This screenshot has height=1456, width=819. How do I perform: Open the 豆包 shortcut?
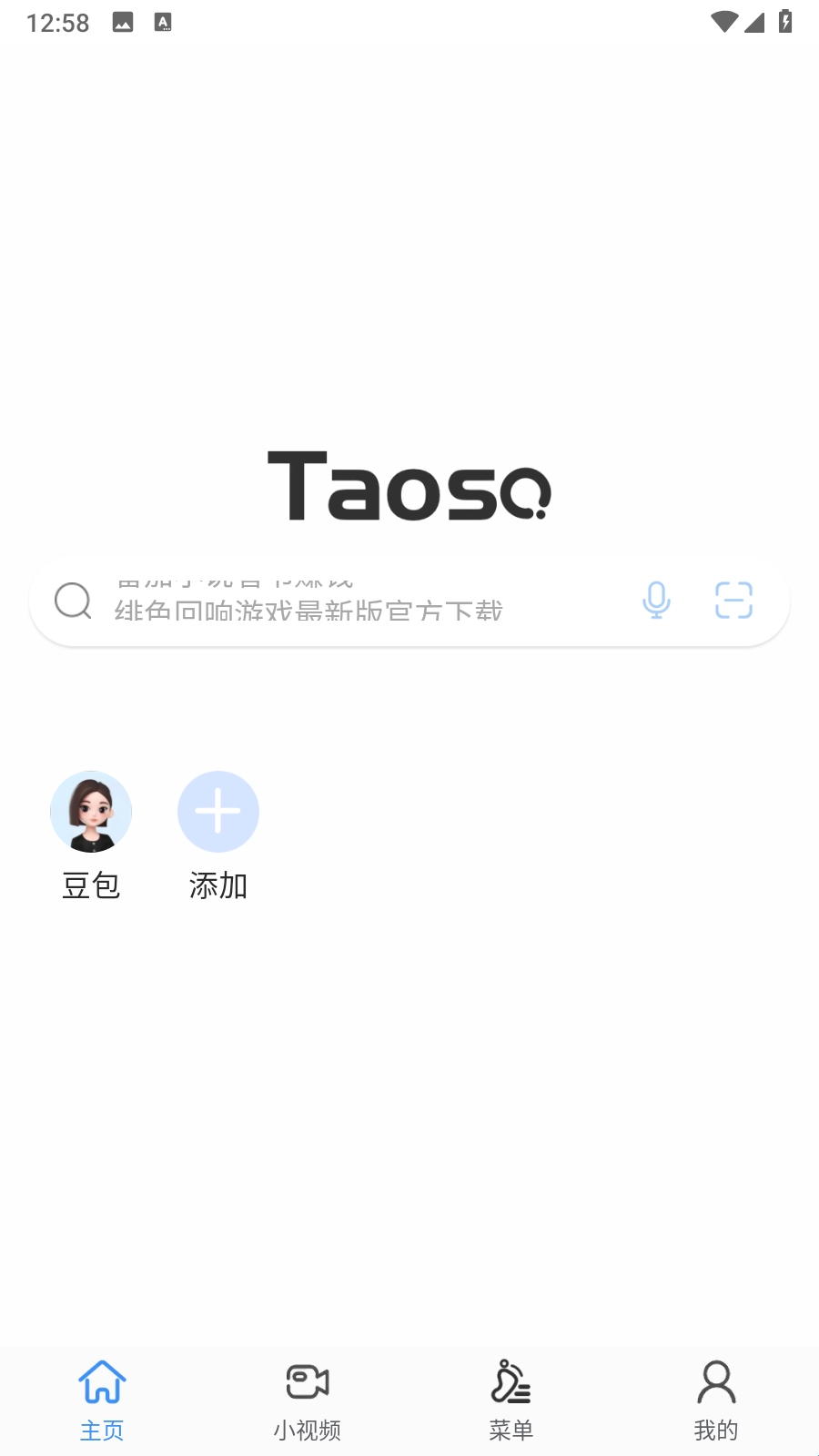[x=91, y=812]
